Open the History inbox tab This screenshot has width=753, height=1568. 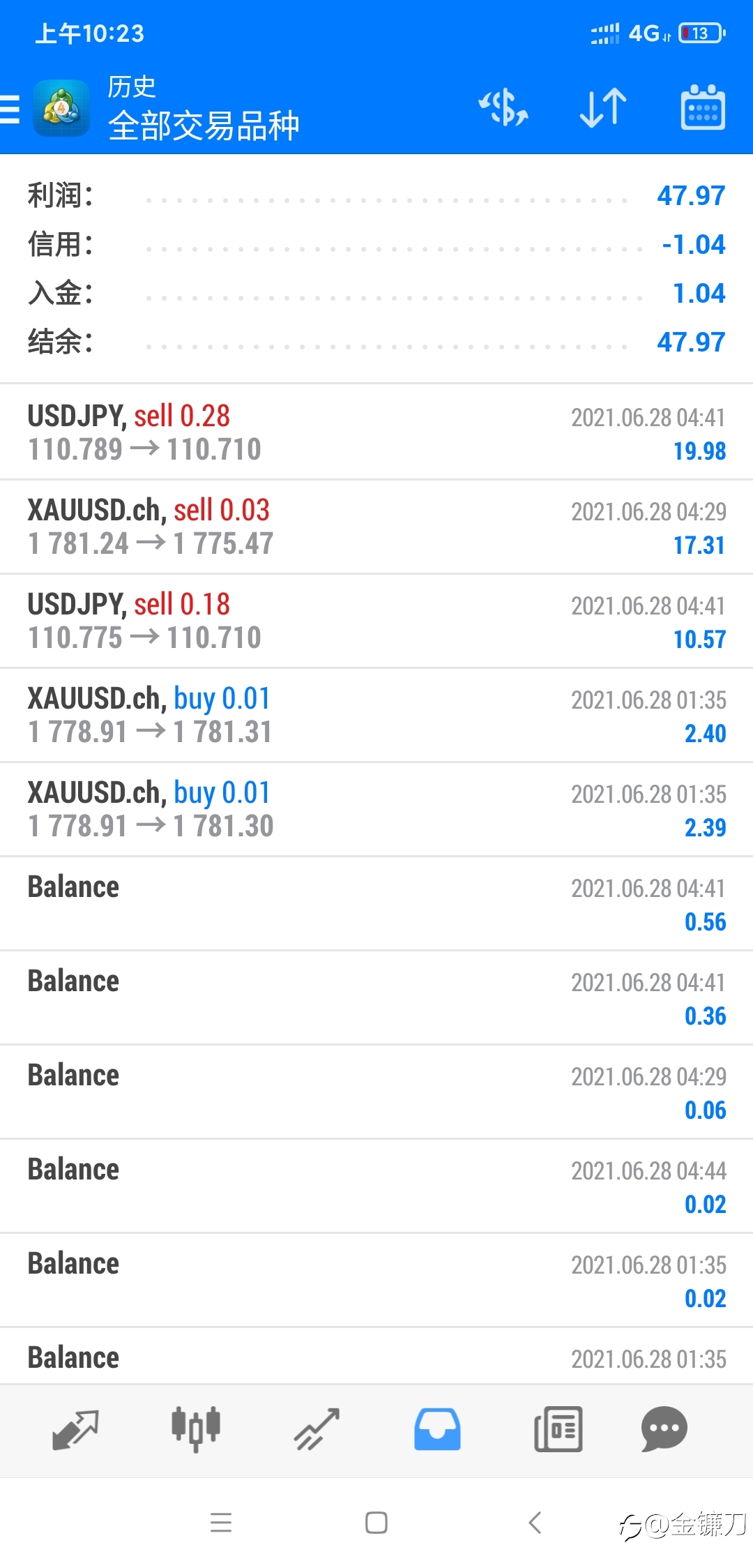click(437, 1429)
